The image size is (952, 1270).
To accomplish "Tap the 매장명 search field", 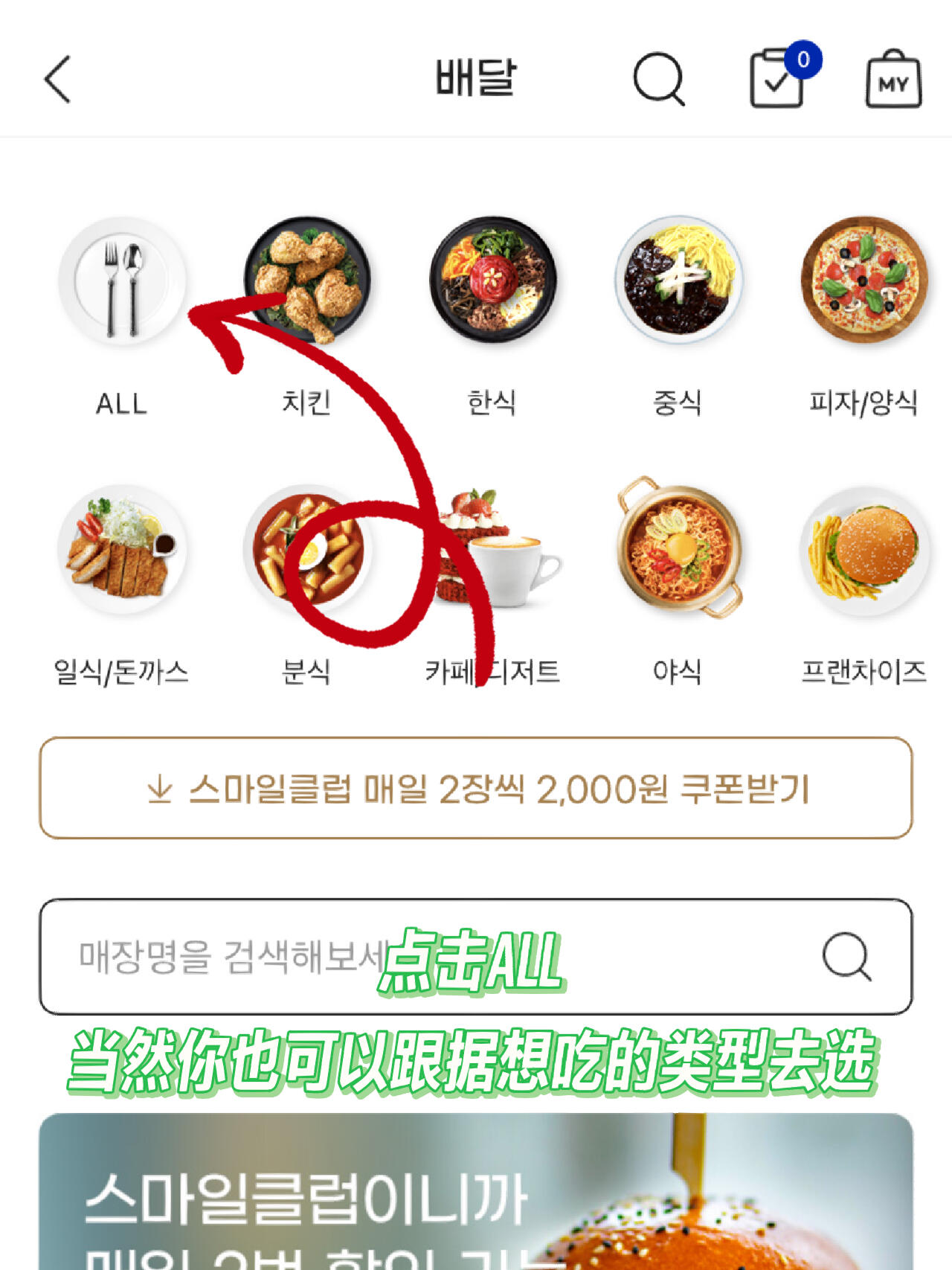I will pyautogui.click(x=297, y=957).
